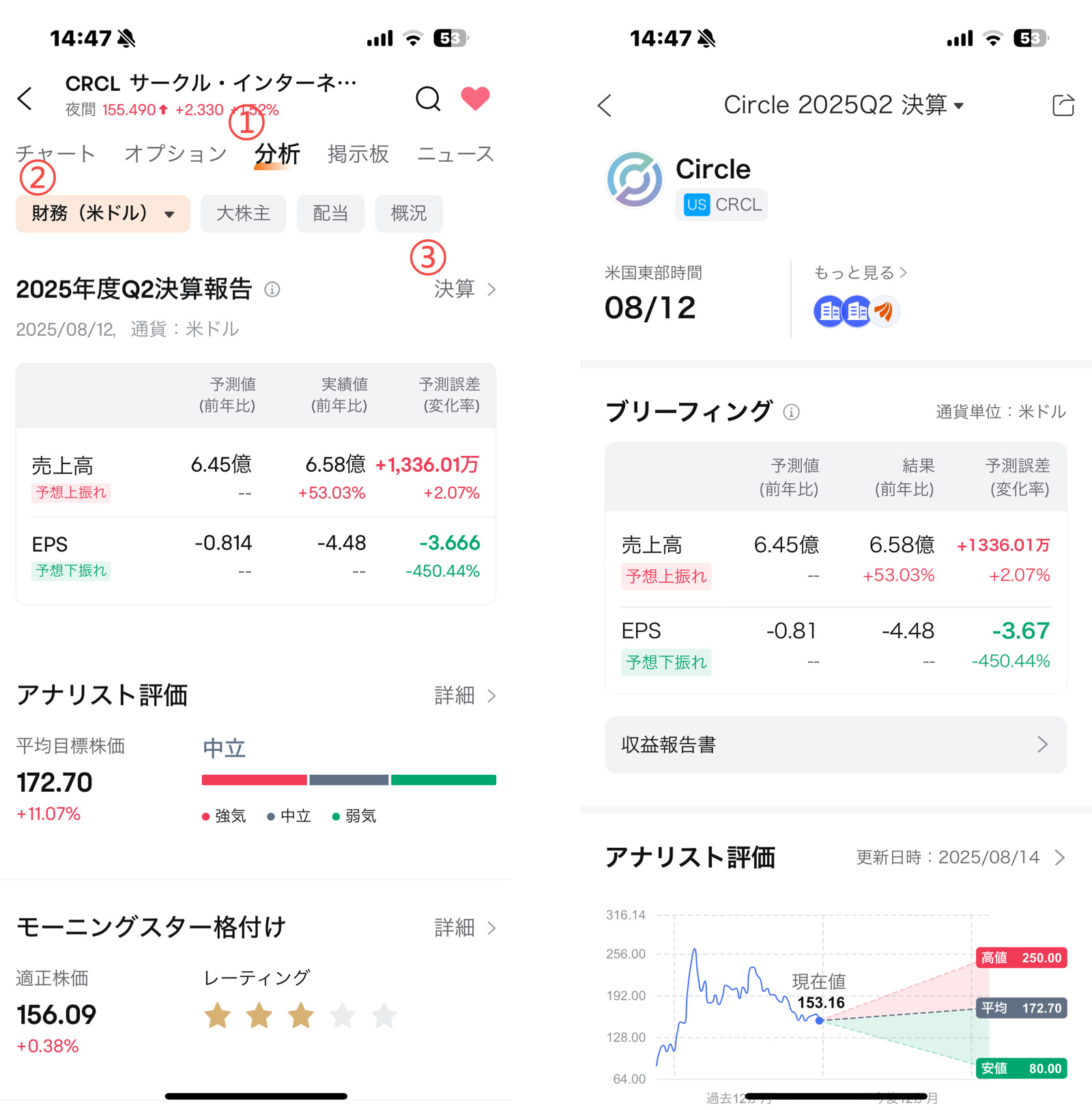Tap the info icon beside 2025年度Q2決算報告
The image size is (1092, 1110).
272,289
